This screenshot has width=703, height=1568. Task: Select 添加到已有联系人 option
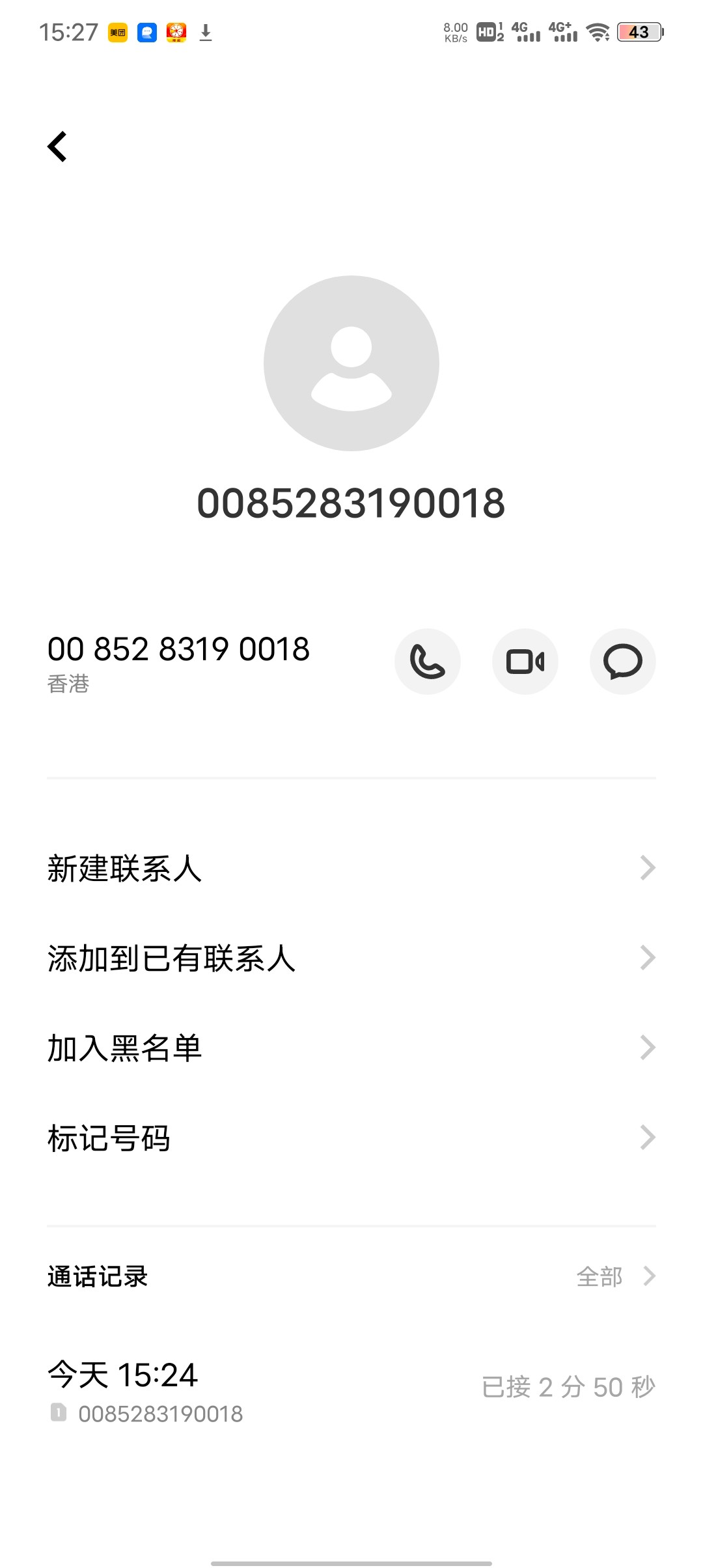click(x=171, y=957)
